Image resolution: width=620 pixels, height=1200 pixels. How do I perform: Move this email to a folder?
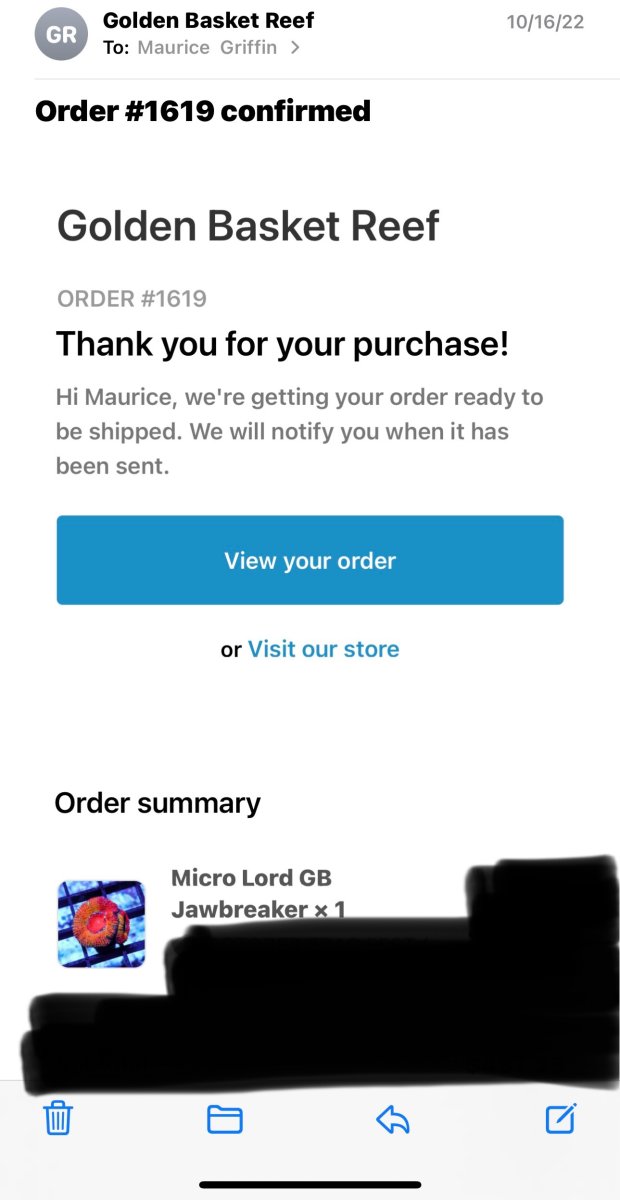click(x=225, y=1119)
